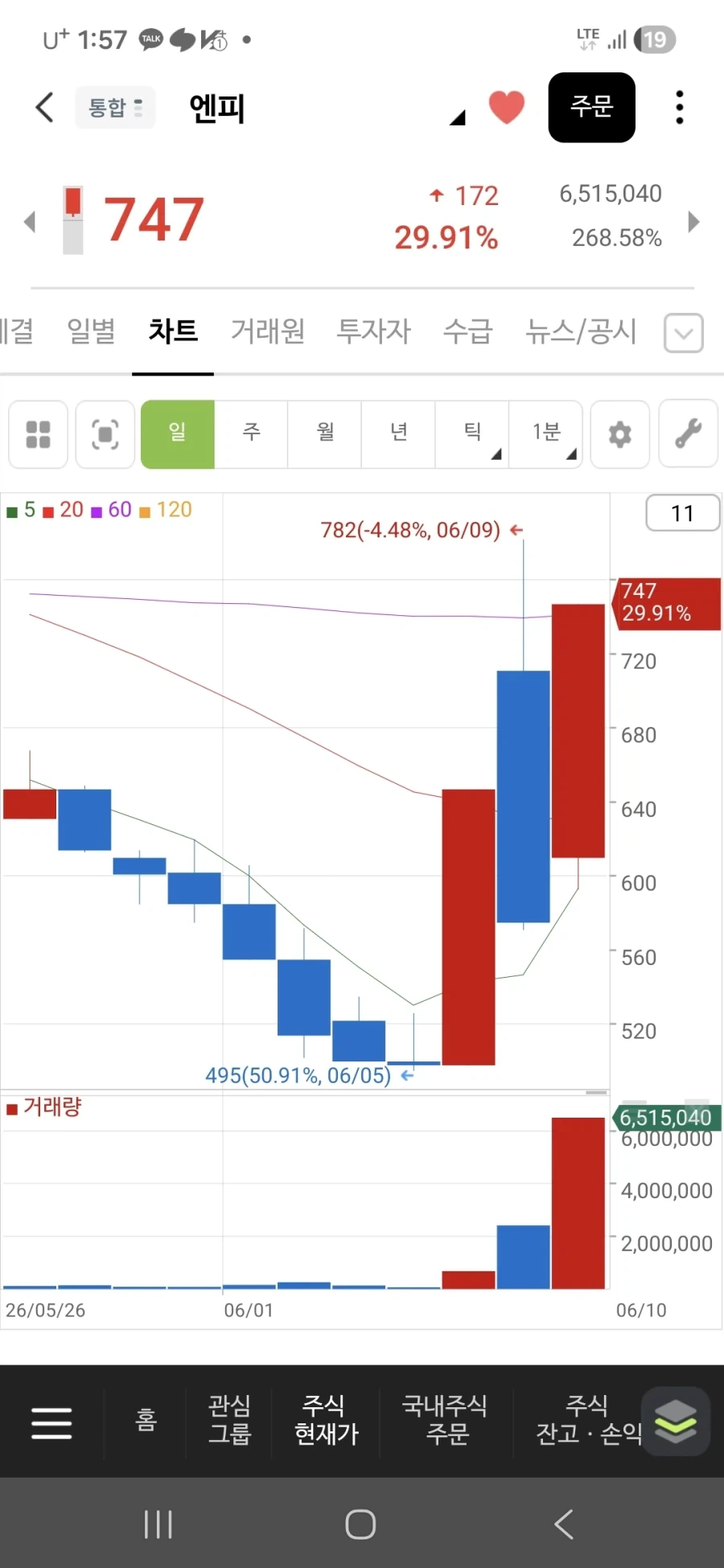724x1568 pixels.
Task: Open the three-dot overflow menu
Action: point(680,107)
